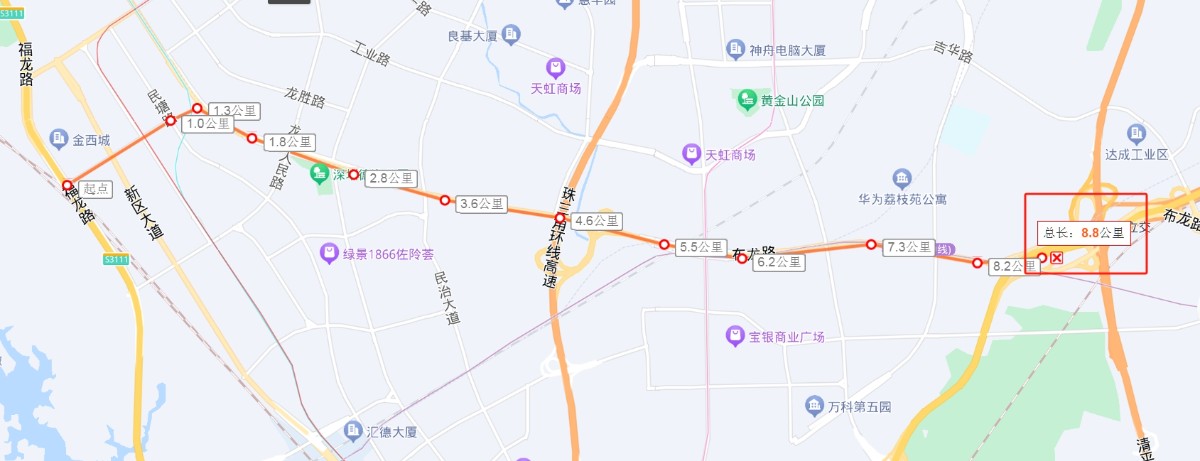1200x461 pixels.
Task: Open the 神舟电脑大厦 marker
Action: (x=736, y=49)
